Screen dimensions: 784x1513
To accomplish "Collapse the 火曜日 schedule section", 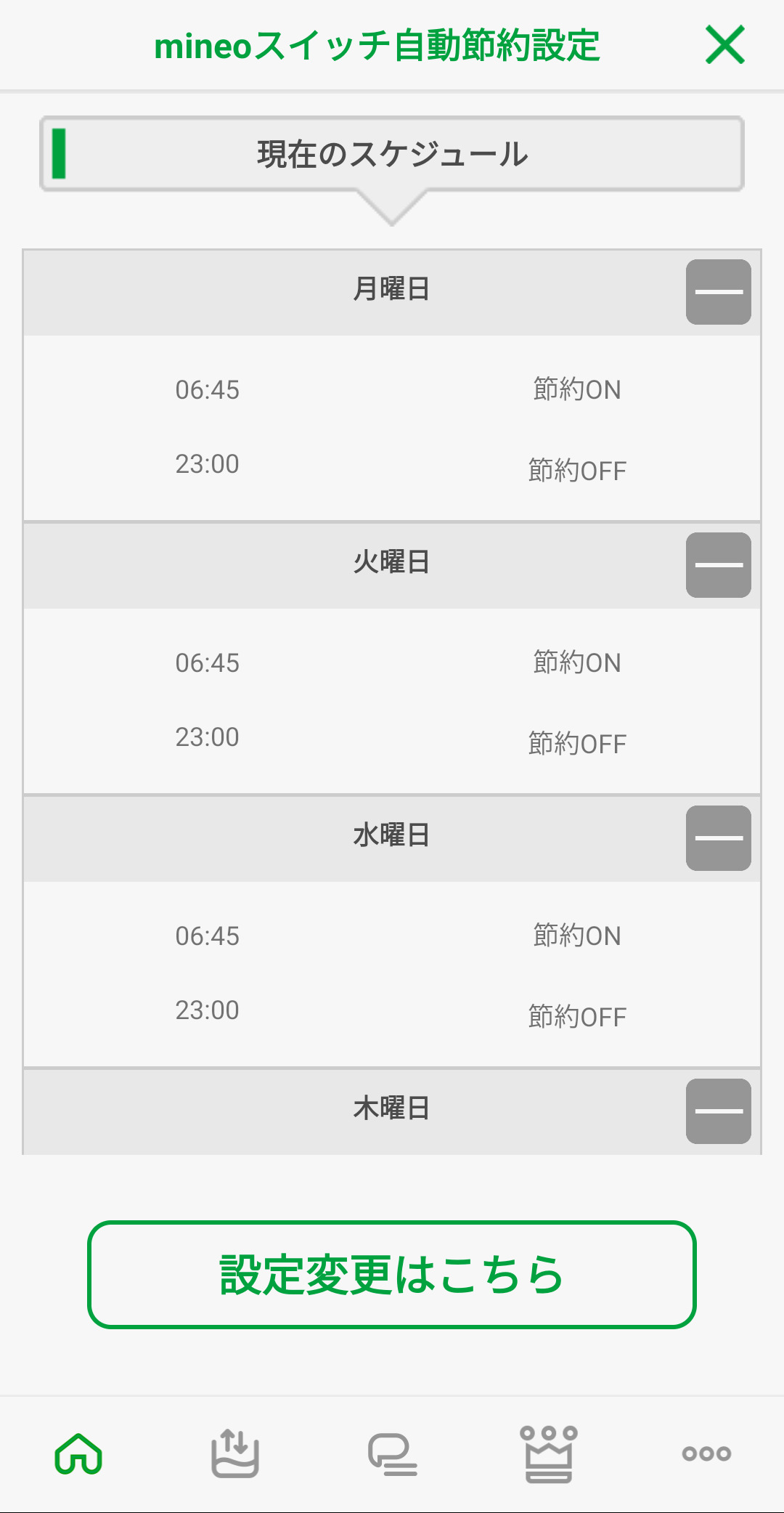I will [x=718, y=565].
